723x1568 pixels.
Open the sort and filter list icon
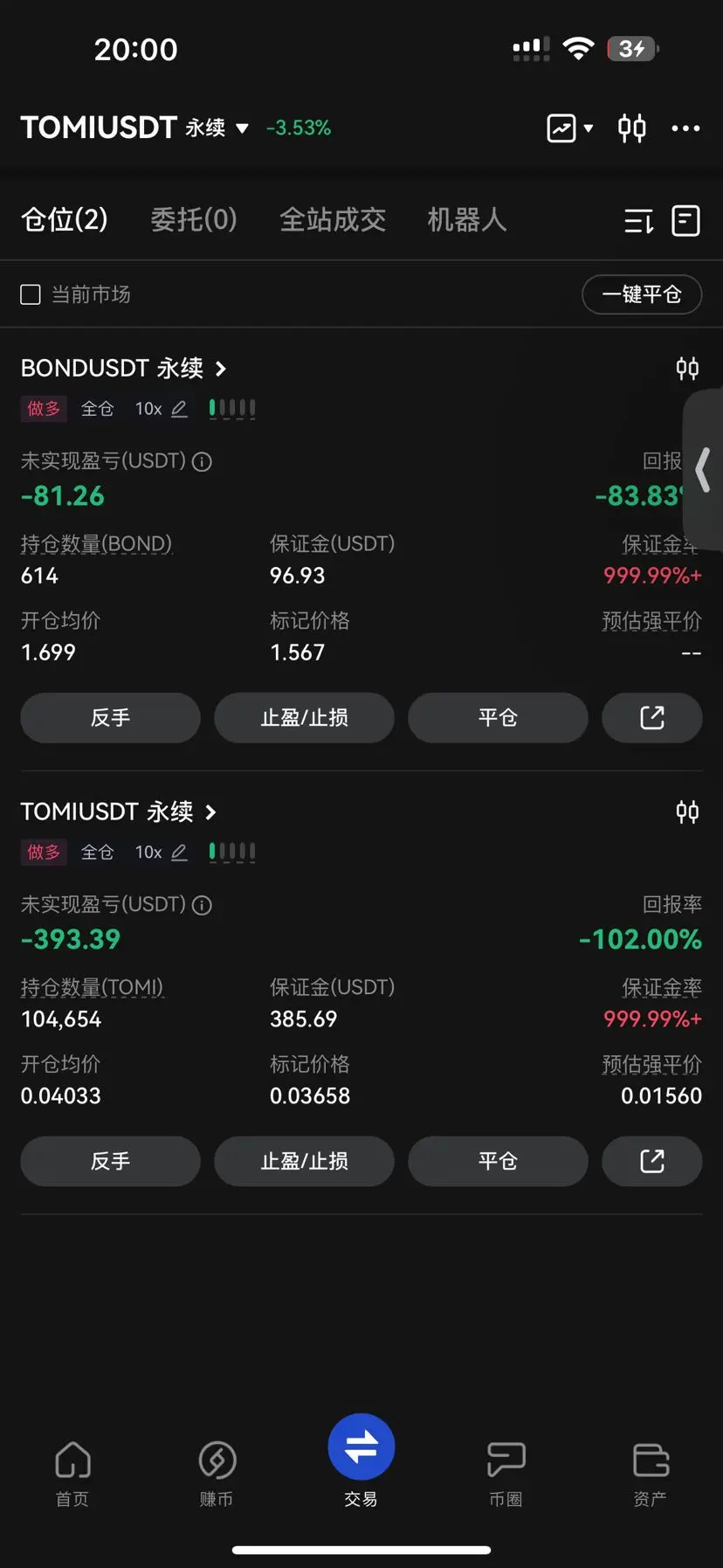638,221
